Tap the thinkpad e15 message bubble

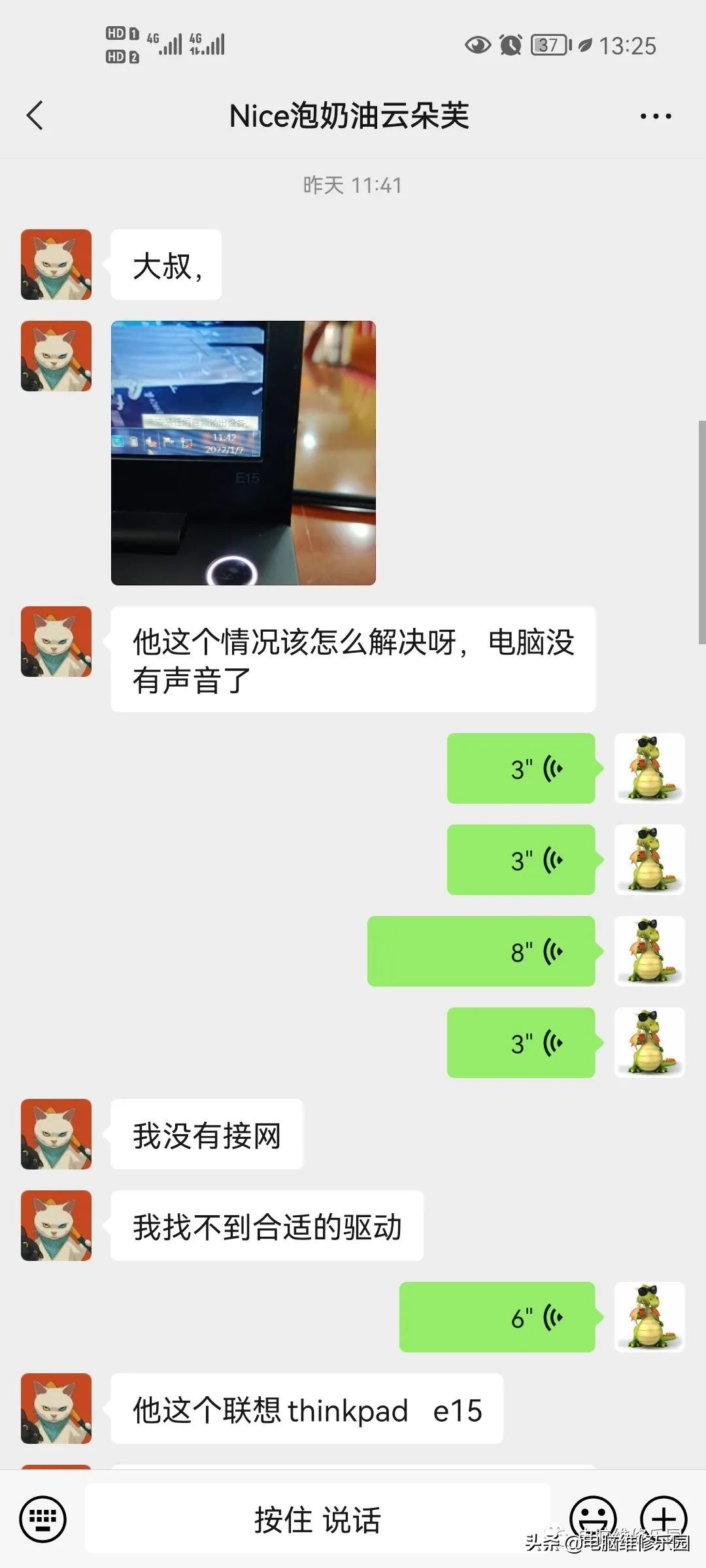[307, 1411]
